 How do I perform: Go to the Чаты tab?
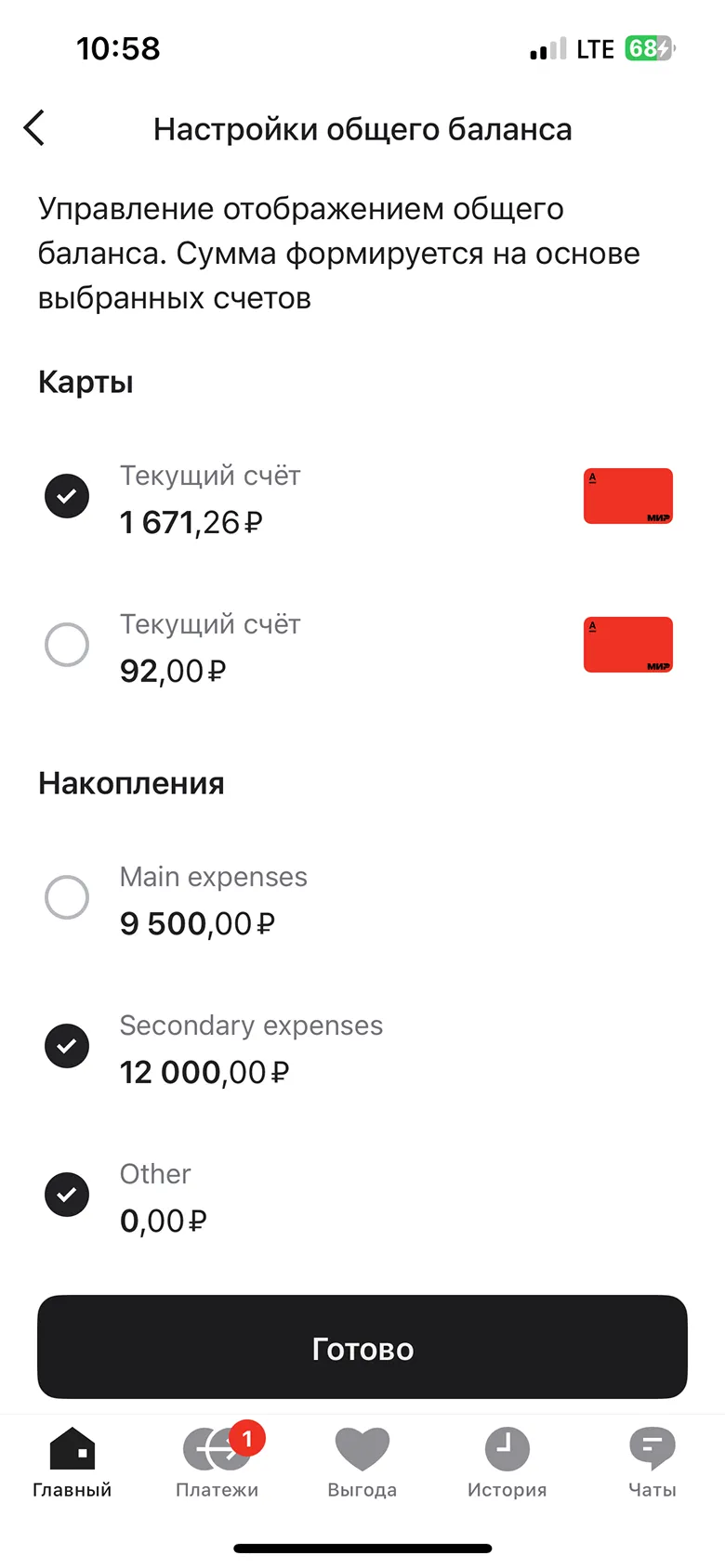coord(652,1463)
